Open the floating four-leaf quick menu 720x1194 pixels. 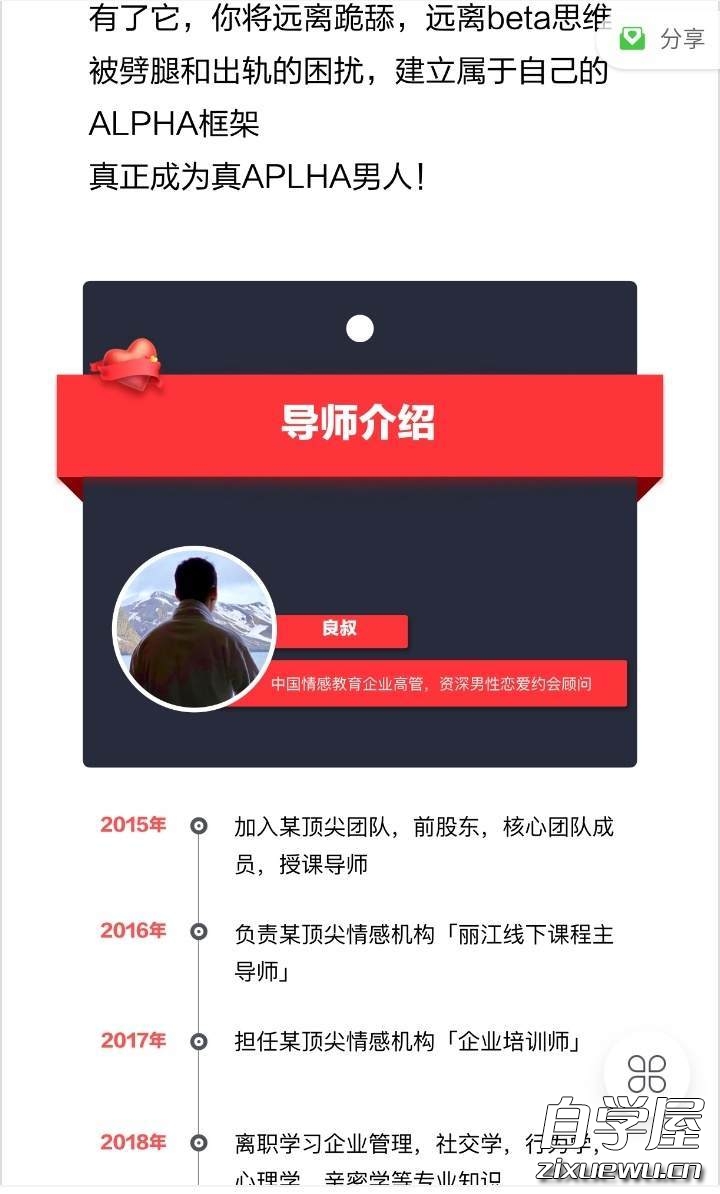pos(647,1073)
